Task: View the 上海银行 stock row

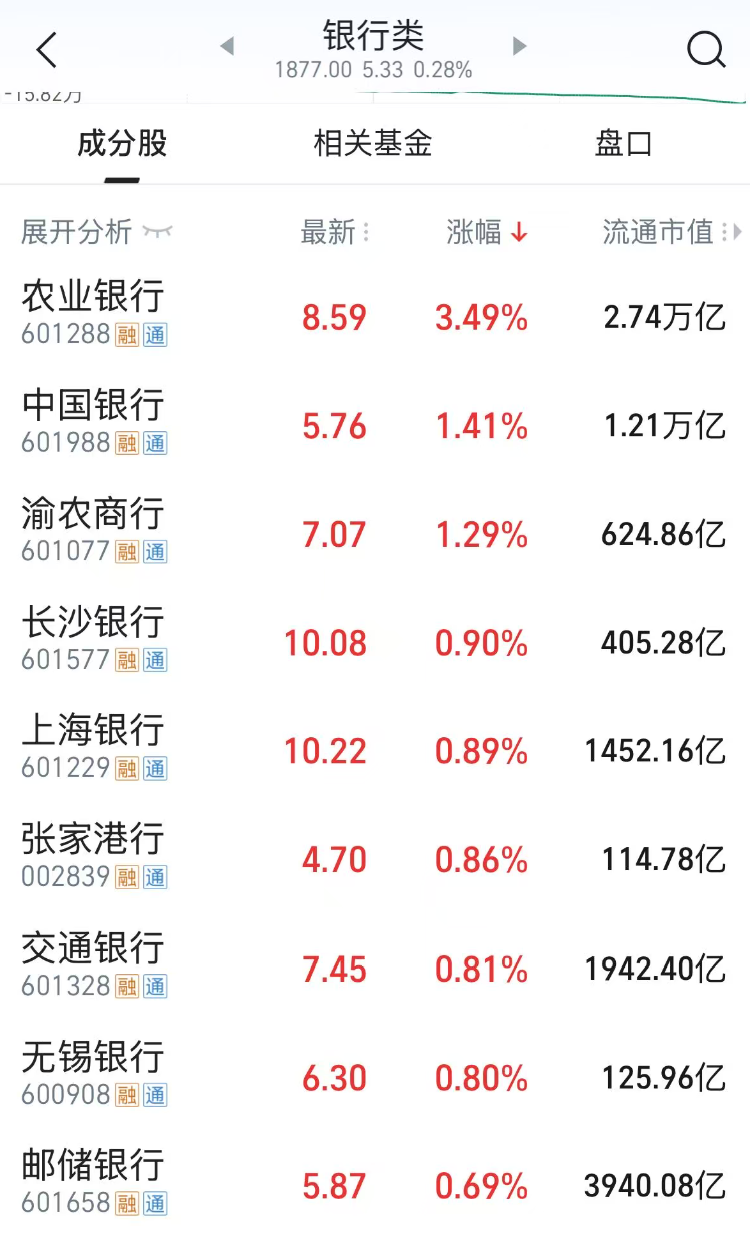Action: pyautogui.click(x=93, y=731)
